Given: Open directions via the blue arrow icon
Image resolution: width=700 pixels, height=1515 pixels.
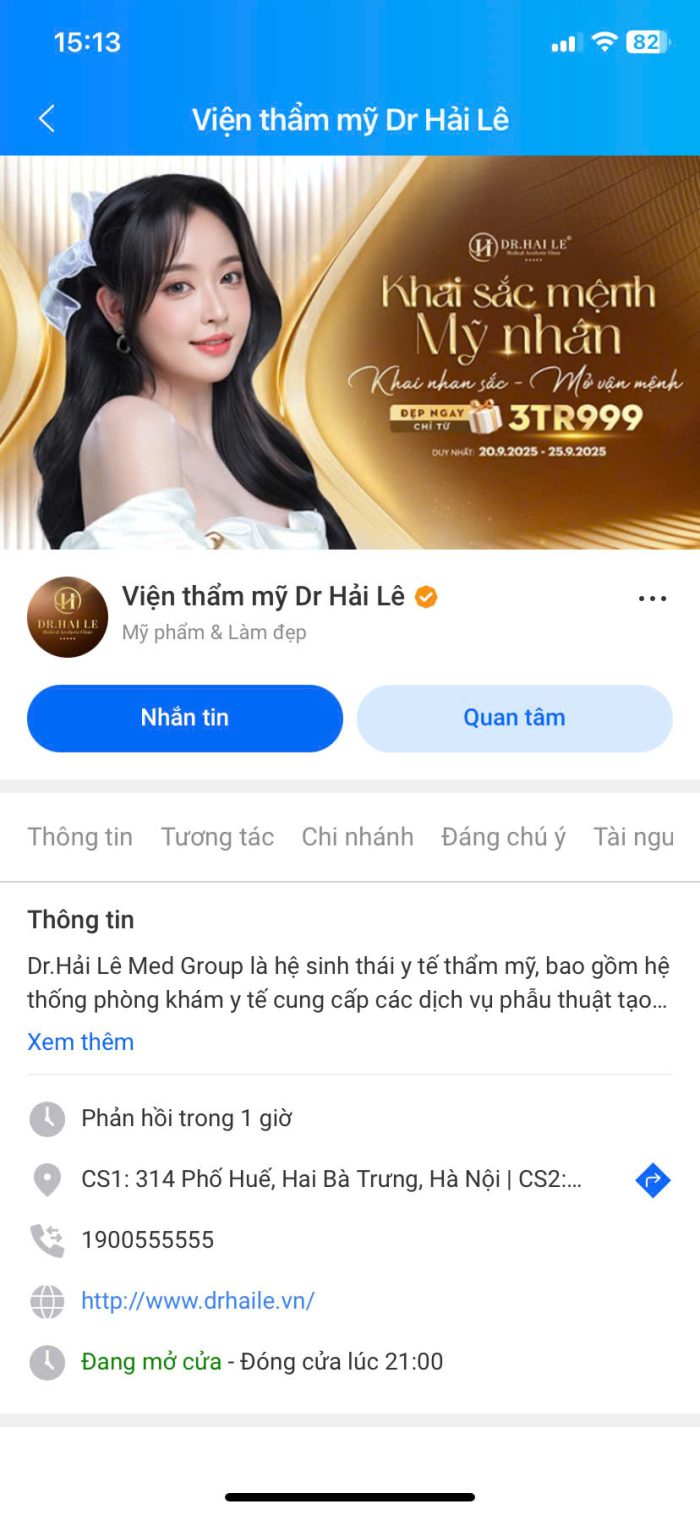Looking at the screenshot, I should 652,1180.
